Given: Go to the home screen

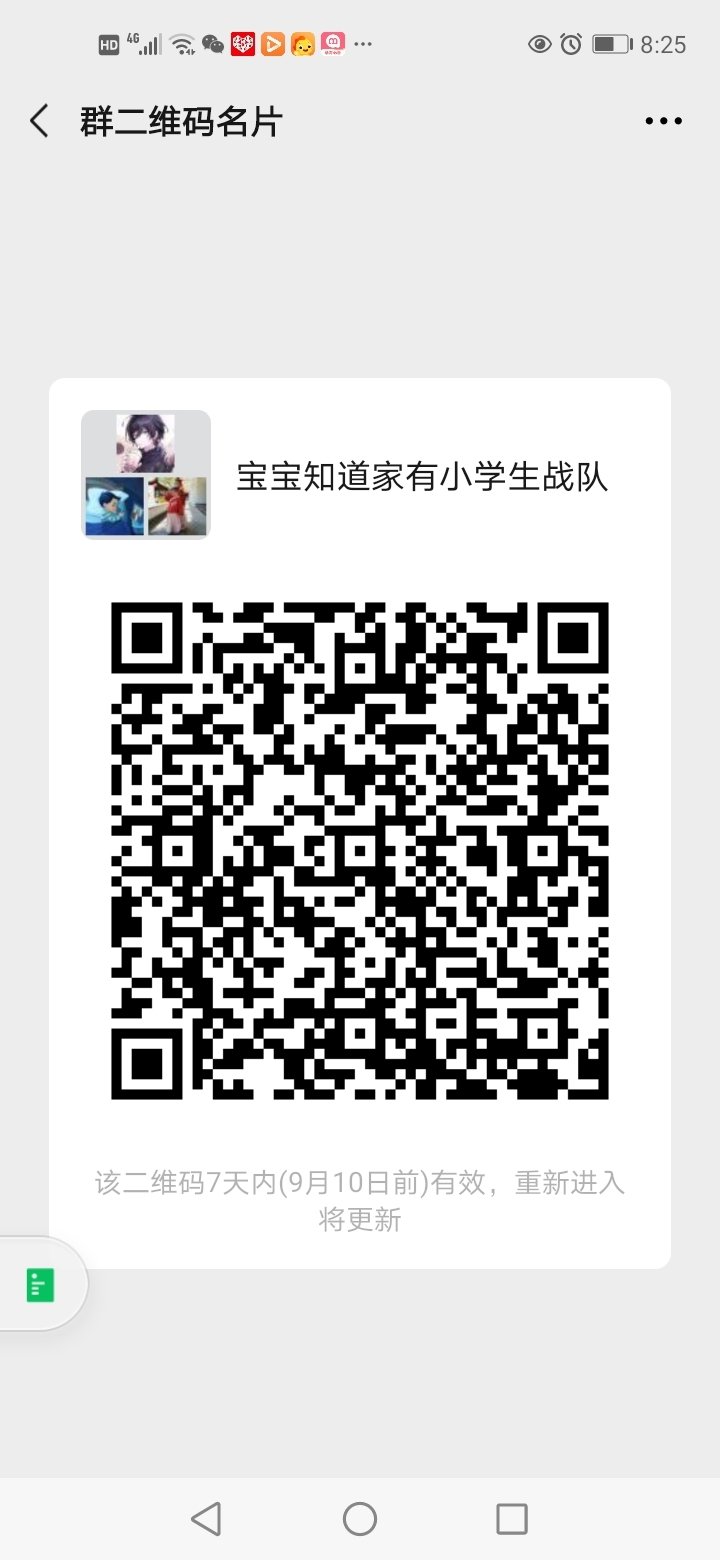Looking at the screenshot, I should (x=360, y=1519).
